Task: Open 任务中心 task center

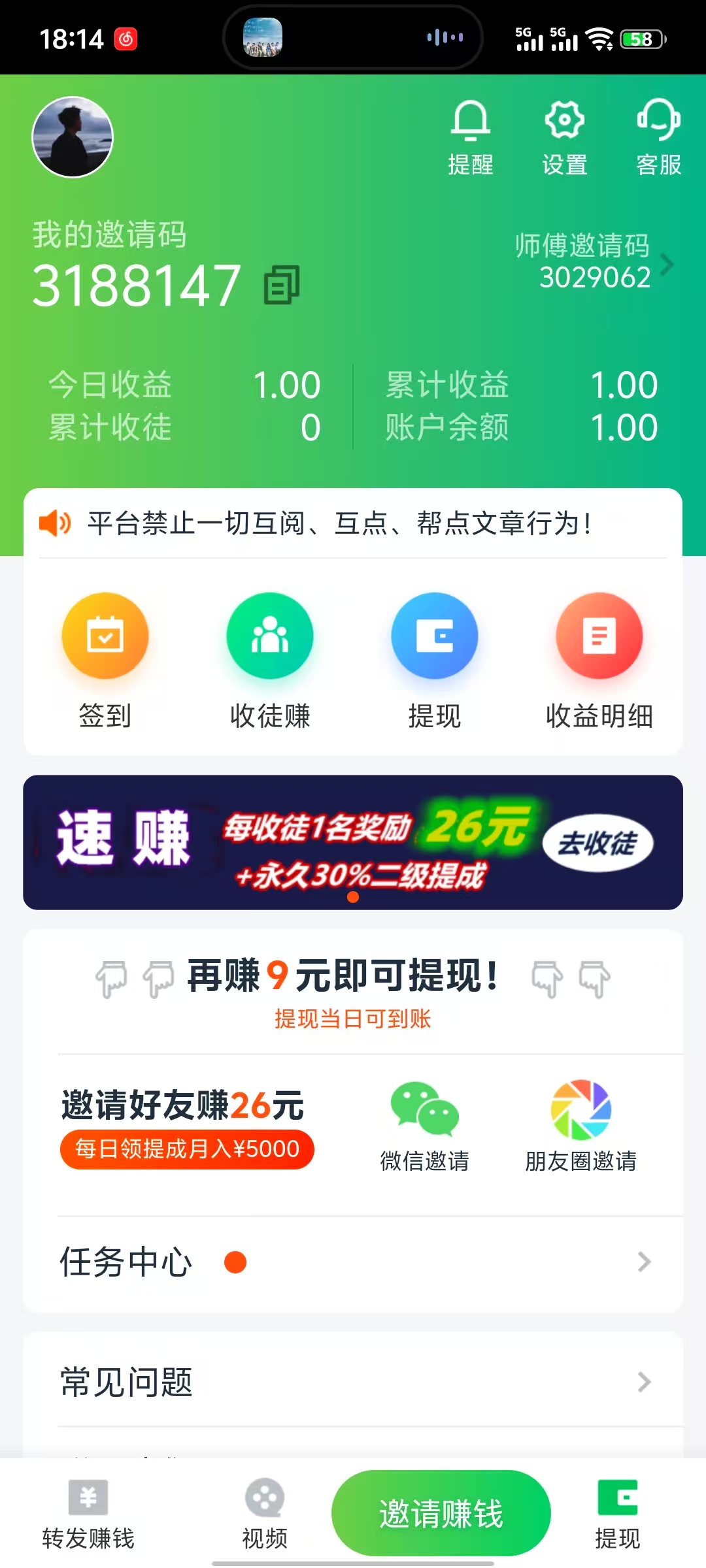Action: click(x=353, y=1262)
